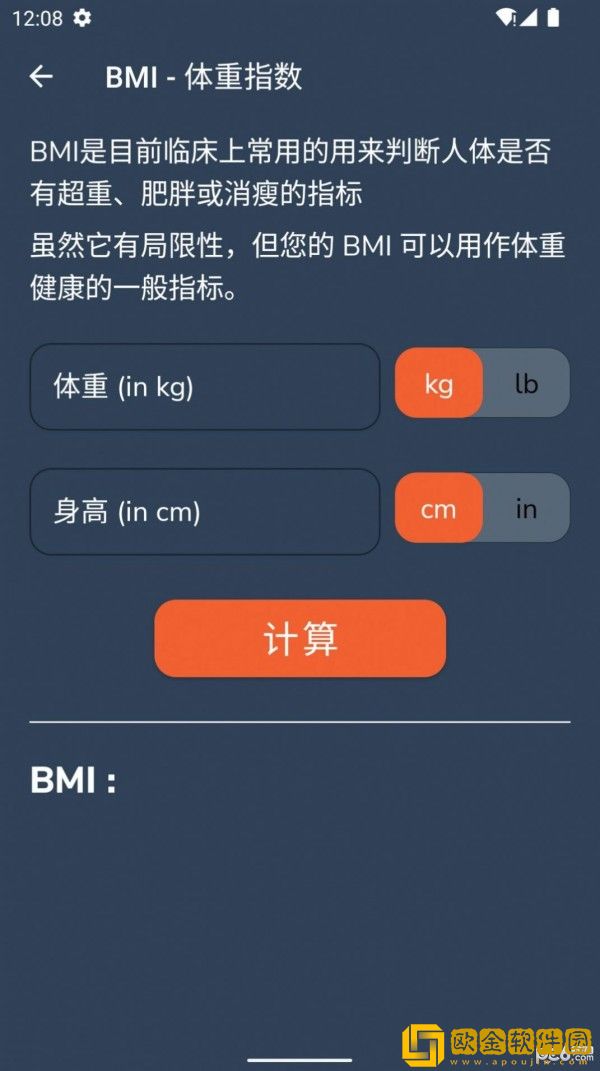600x1071 pixels.
Task: Tap the 体重 (in kg) weight field
Action: click(205, 387)
